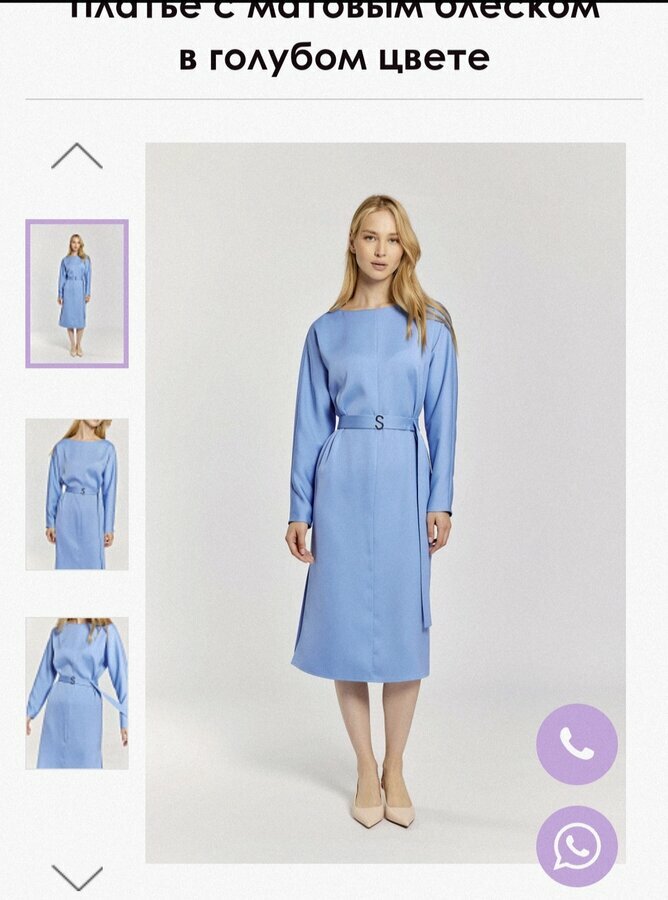
Task: Select the second close-up front thumbnail
Action: point(77,494)
